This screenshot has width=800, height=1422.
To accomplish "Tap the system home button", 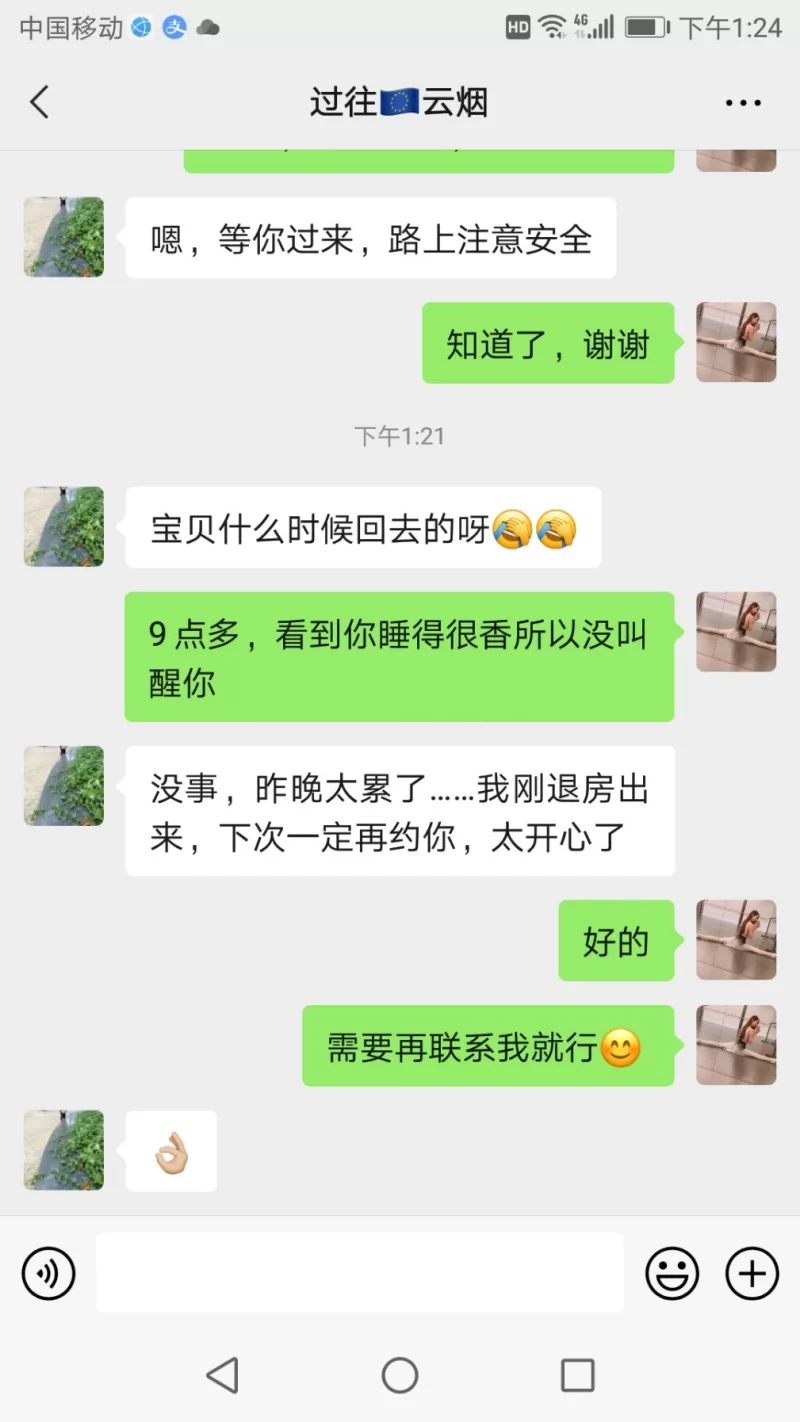I will click(400, 1375).
